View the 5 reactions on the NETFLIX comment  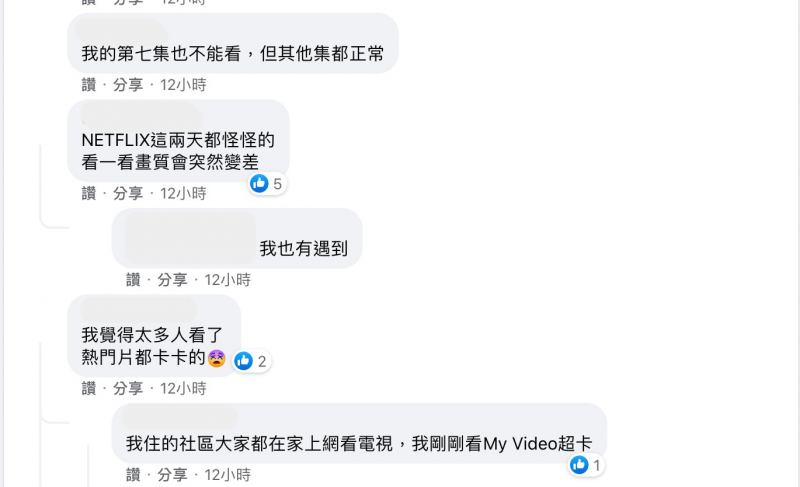point(268,183)
